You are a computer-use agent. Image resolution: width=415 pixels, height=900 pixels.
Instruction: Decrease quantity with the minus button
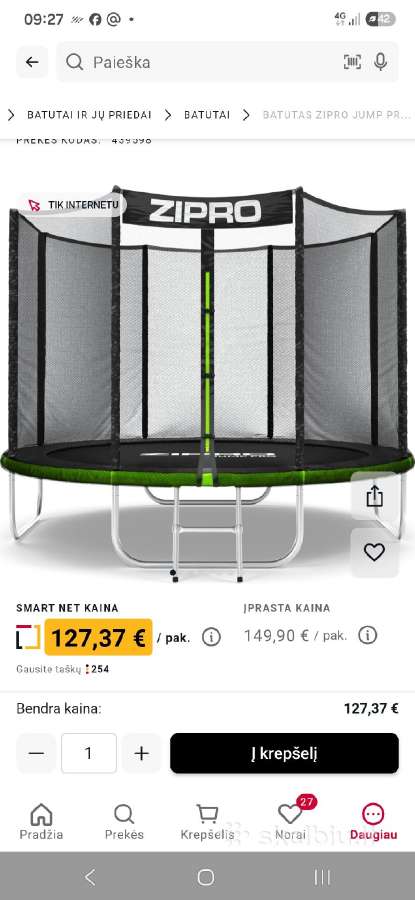tap(36, 753)
